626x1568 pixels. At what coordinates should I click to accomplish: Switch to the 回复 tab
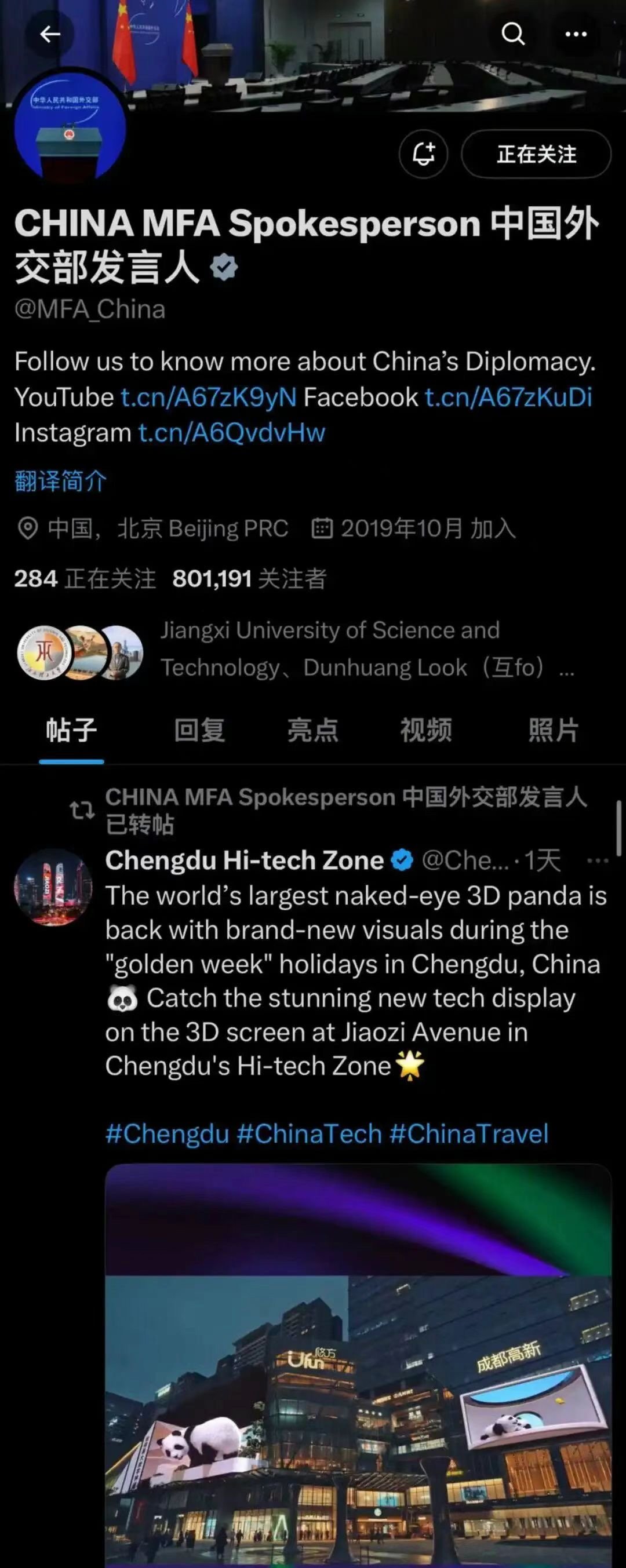point(200,730)
